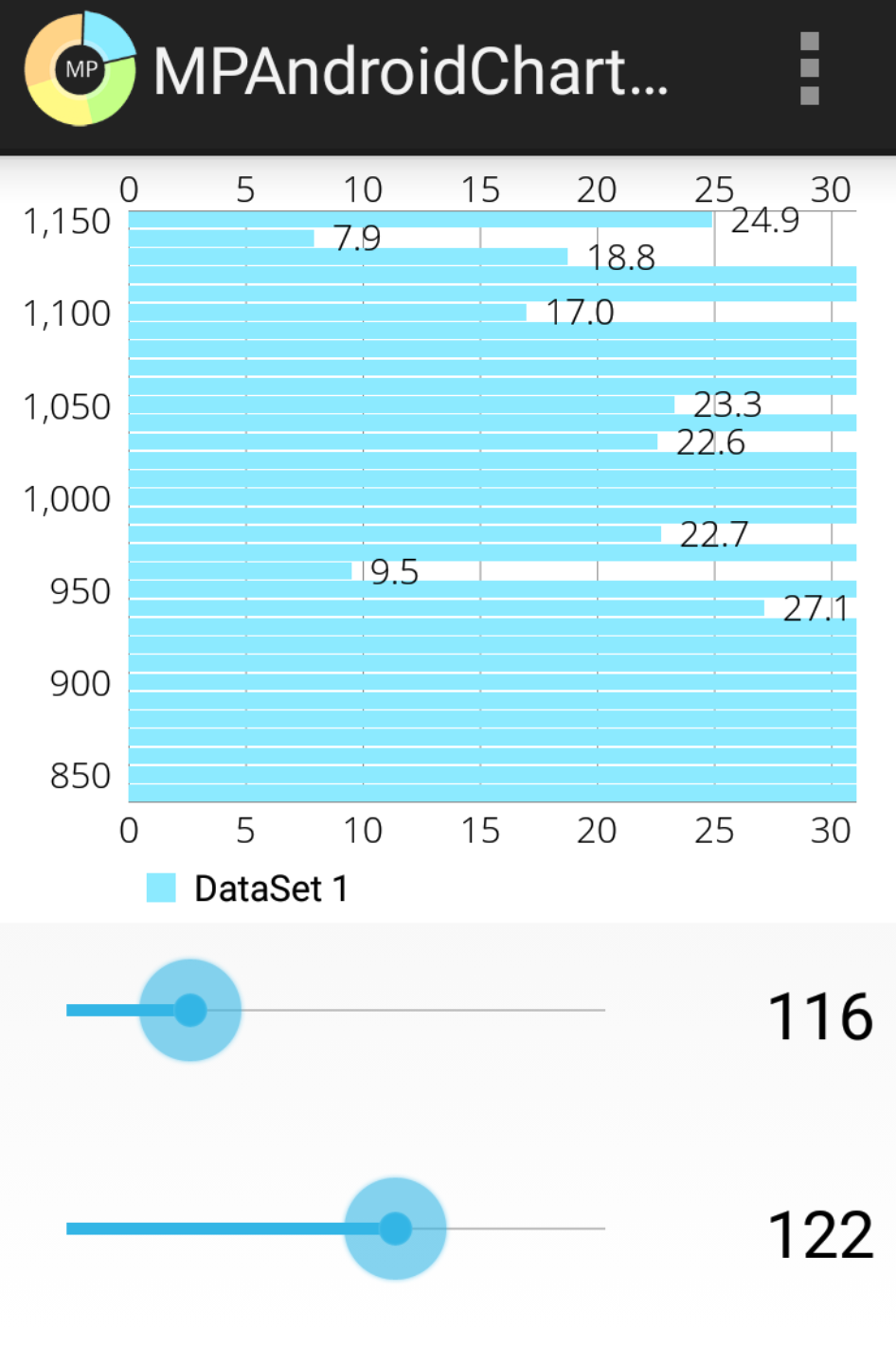Select the 1,150 axis label
Viewport: 896px width, 1347px height.
pos(65,223)
